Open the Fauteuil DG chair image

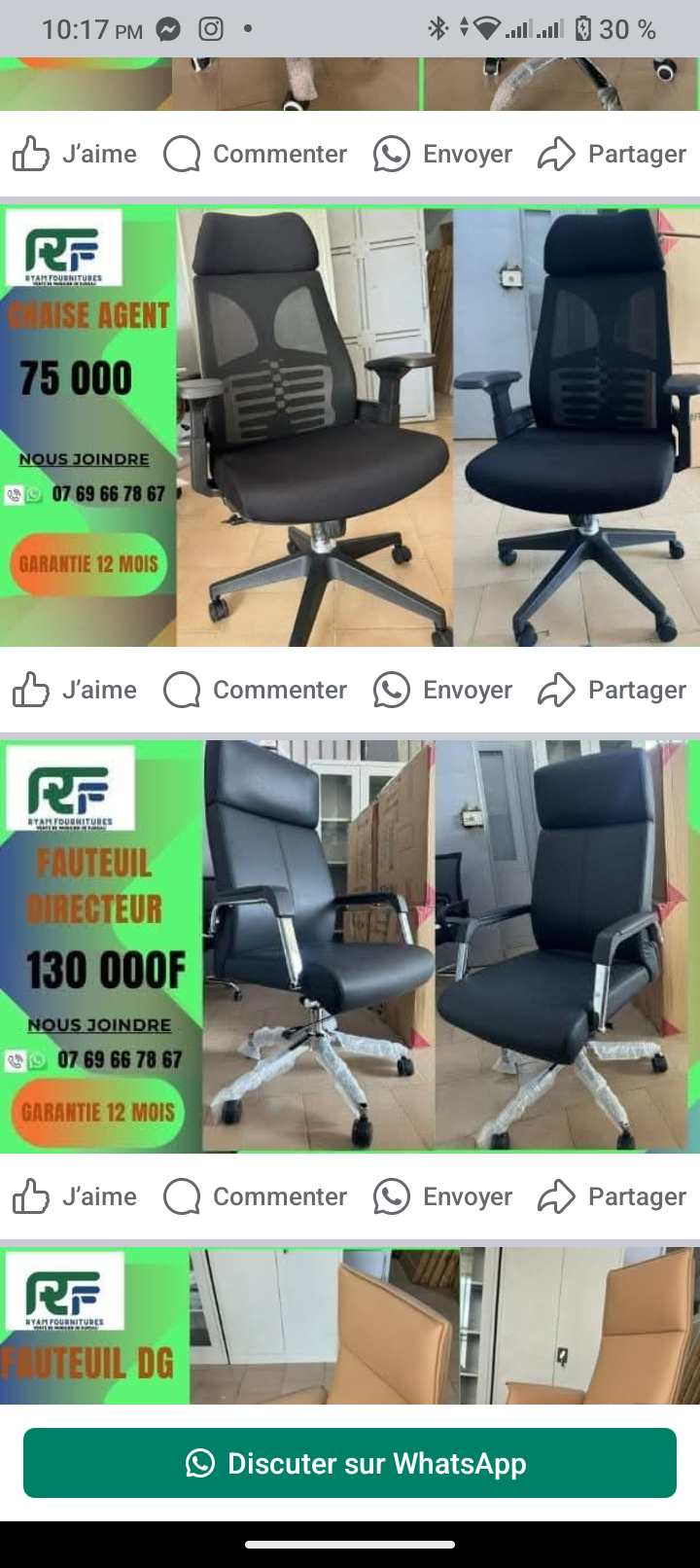click(x=350, y=1326)
